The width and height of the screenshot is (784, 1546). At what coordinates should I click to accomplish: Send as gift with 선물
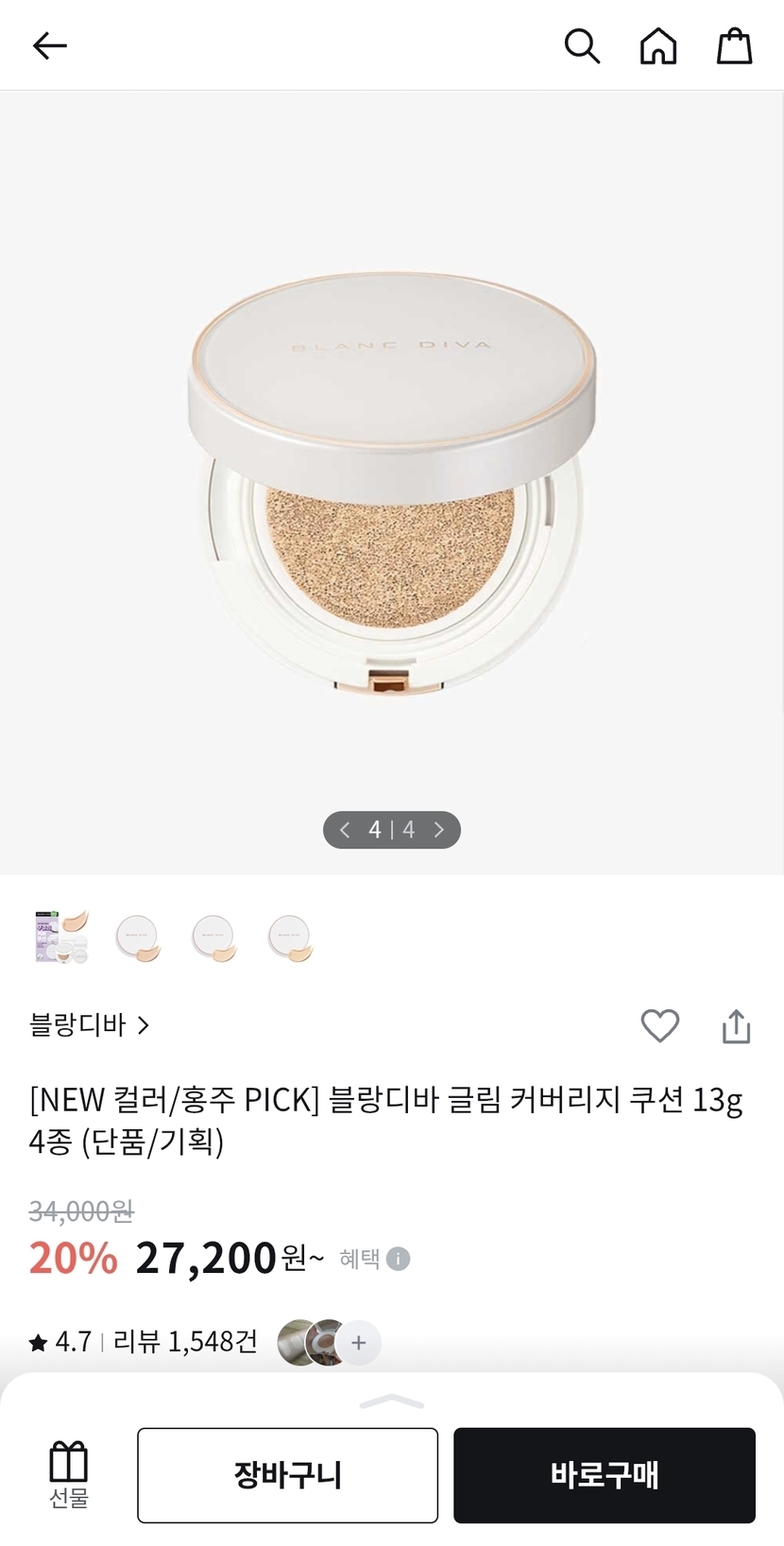(x=68, y=1474)
